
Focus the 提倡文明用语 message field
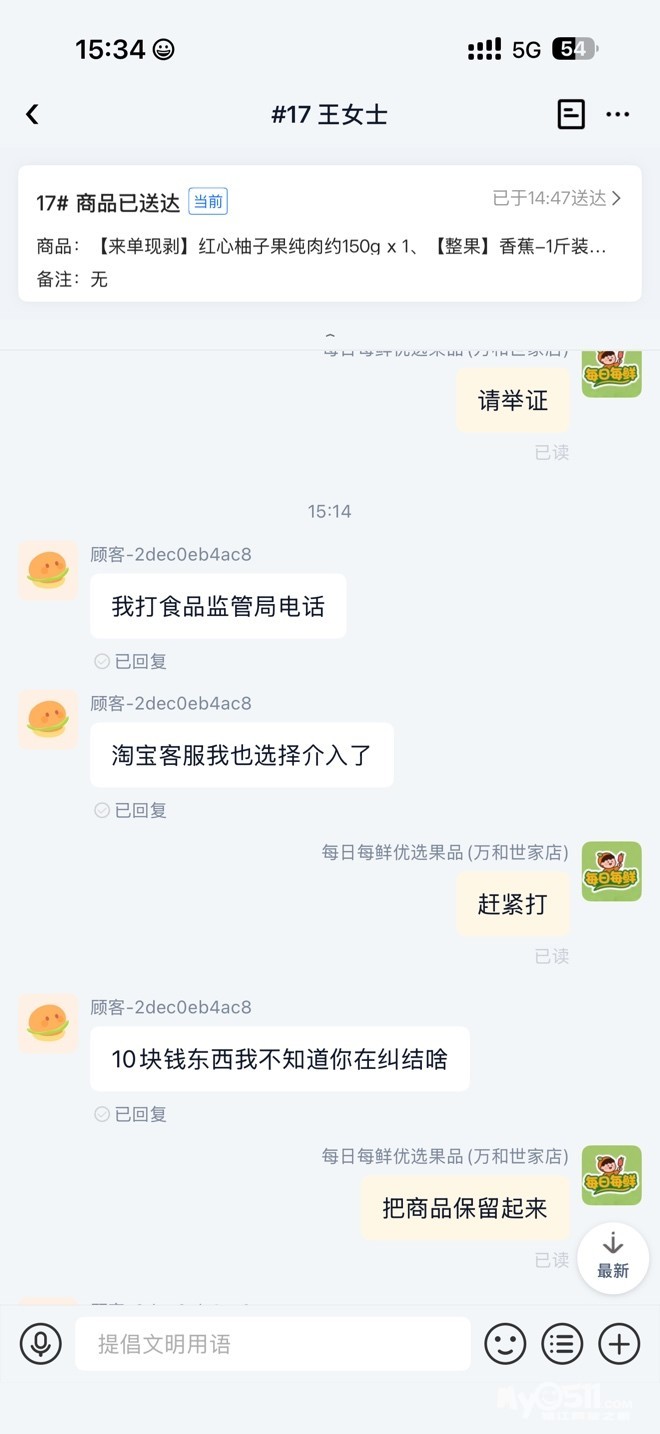272,1344
